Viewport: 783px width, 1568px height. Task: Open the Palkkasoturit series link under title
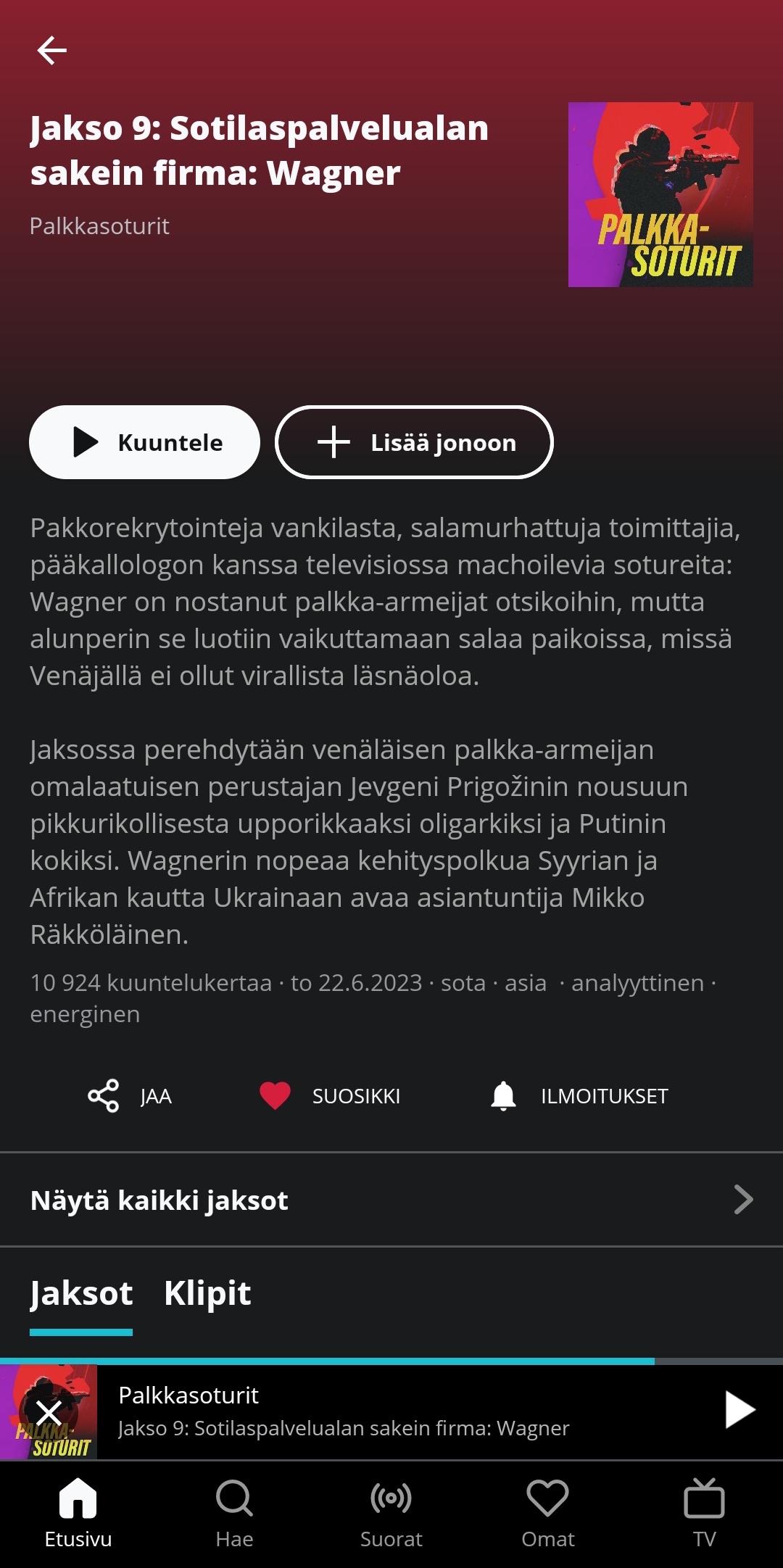(99, 226)
